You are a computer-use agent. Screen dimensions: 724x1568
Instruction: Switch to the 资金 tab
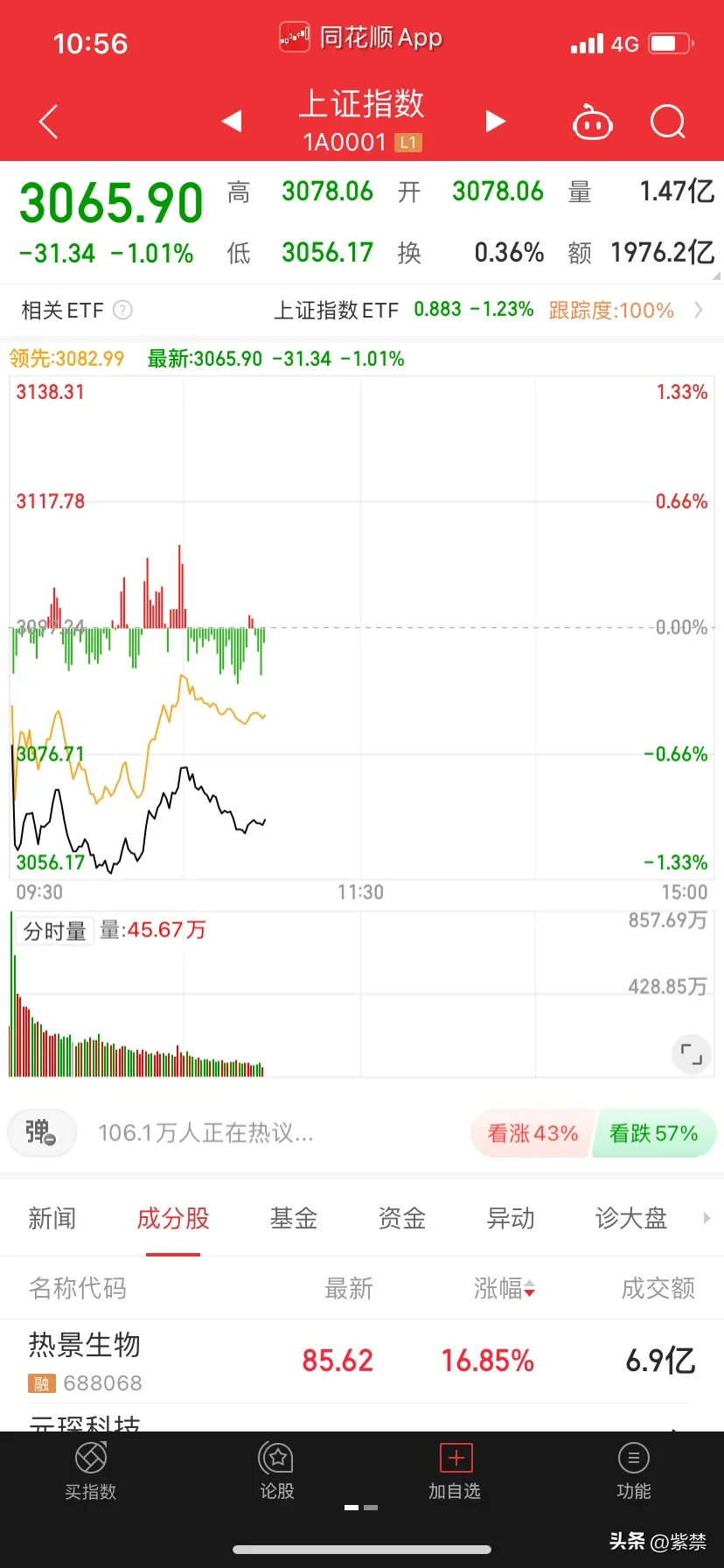pos(401,1218)
